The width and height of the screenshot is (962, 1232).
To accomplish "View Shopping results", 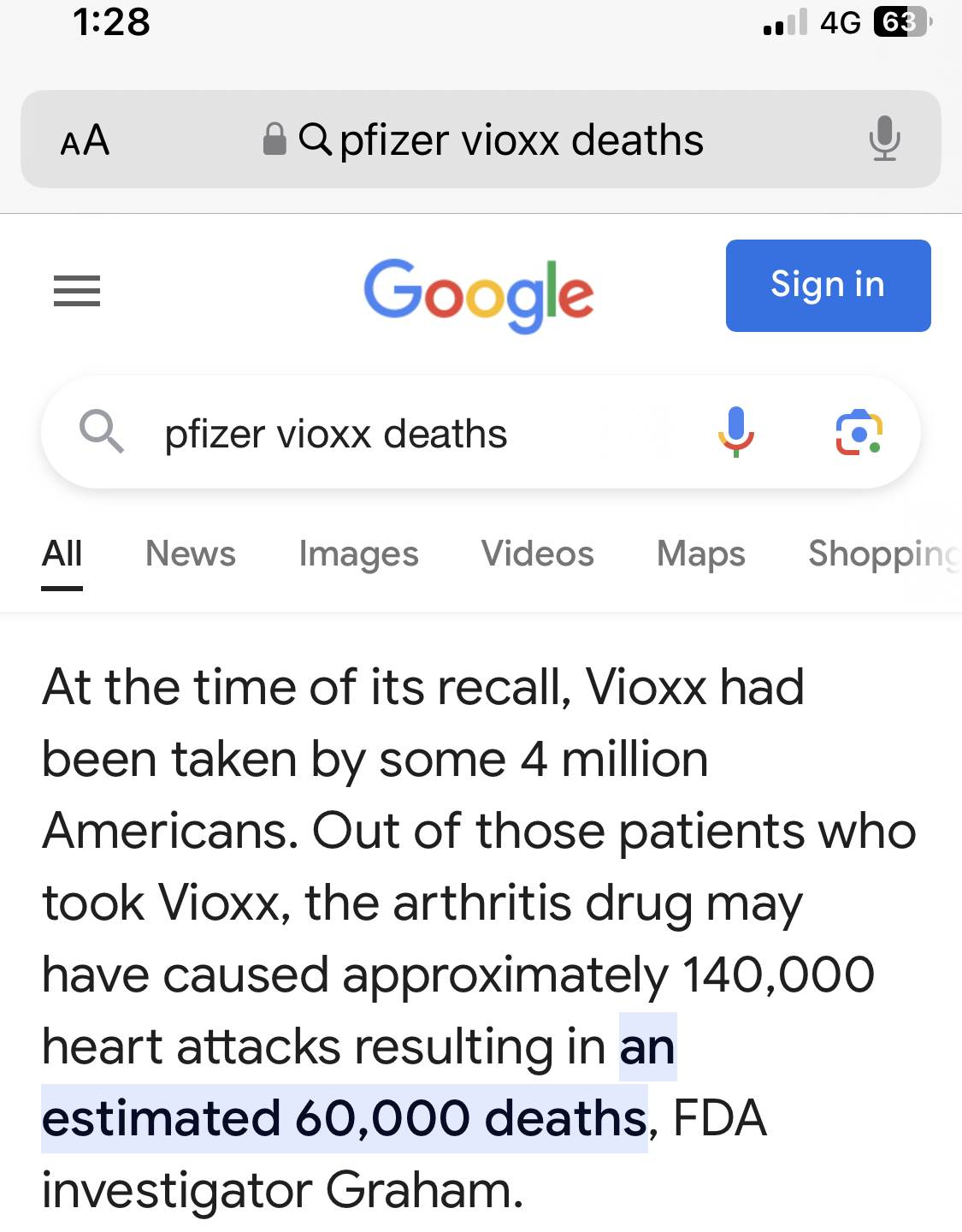I will [x=881, y=554].
